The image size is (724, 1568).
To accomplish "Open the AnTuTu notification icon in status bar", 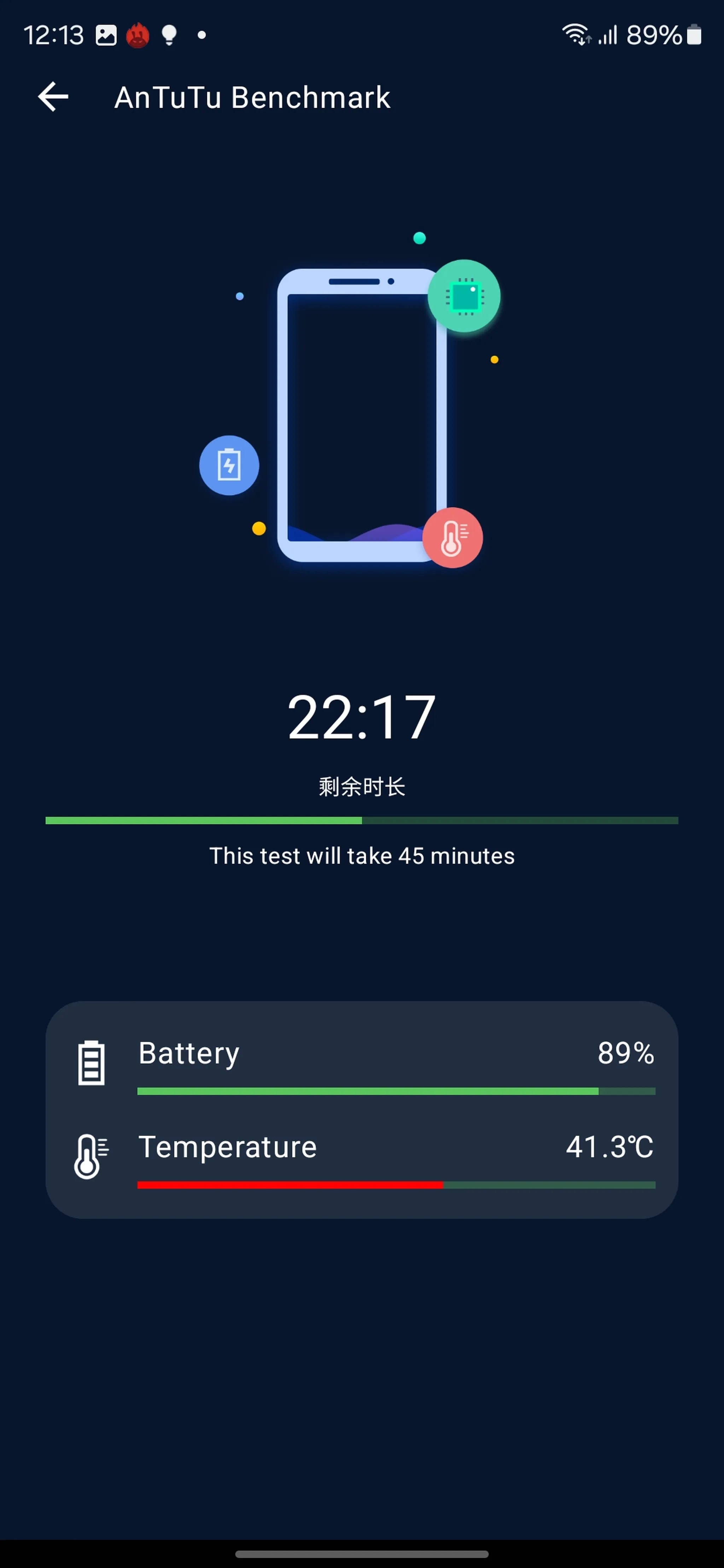I will point(138,35).
